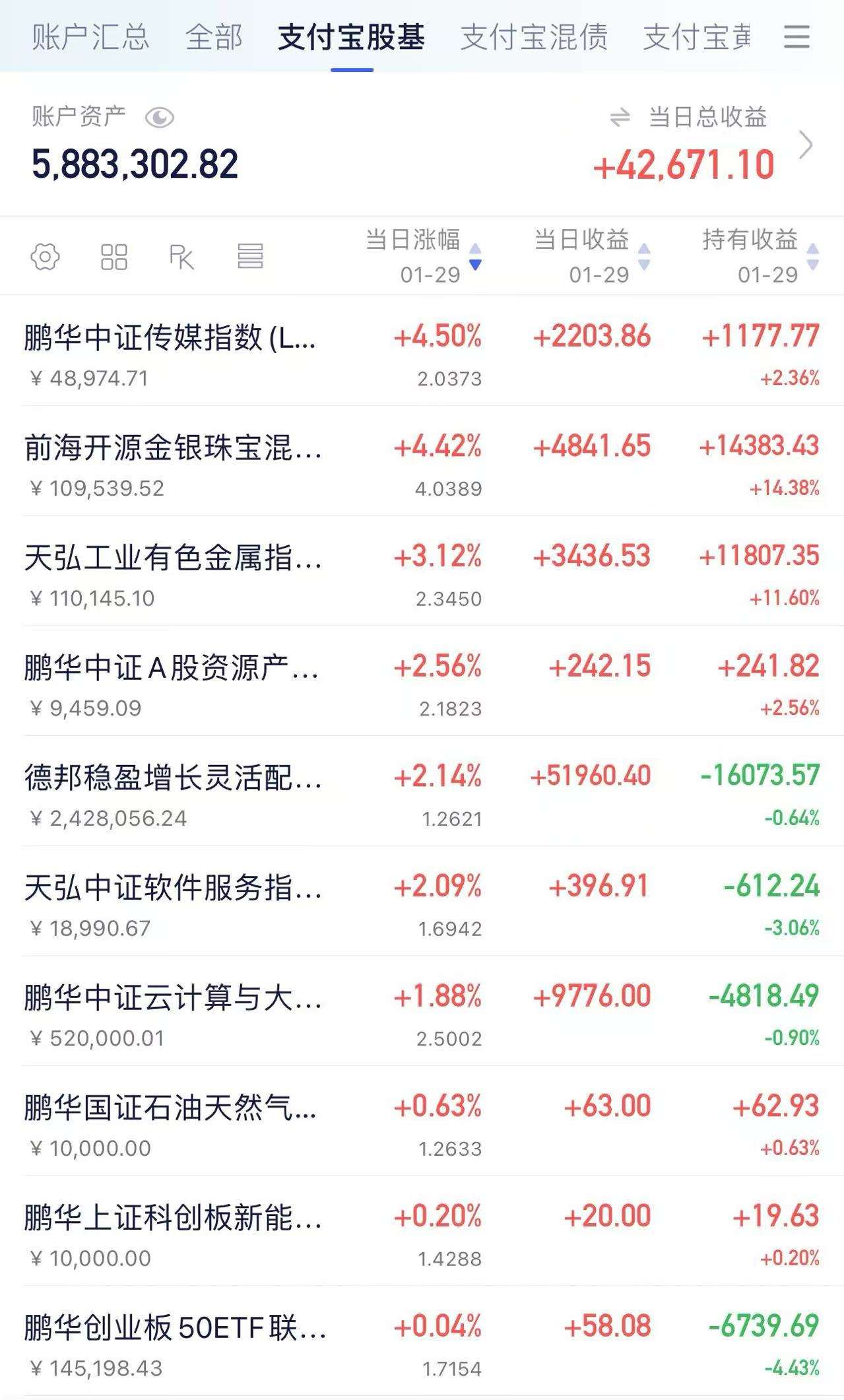Sort by 持有收益 column
This screenshot has width=844, height=1400.
[x=761, y=256]
